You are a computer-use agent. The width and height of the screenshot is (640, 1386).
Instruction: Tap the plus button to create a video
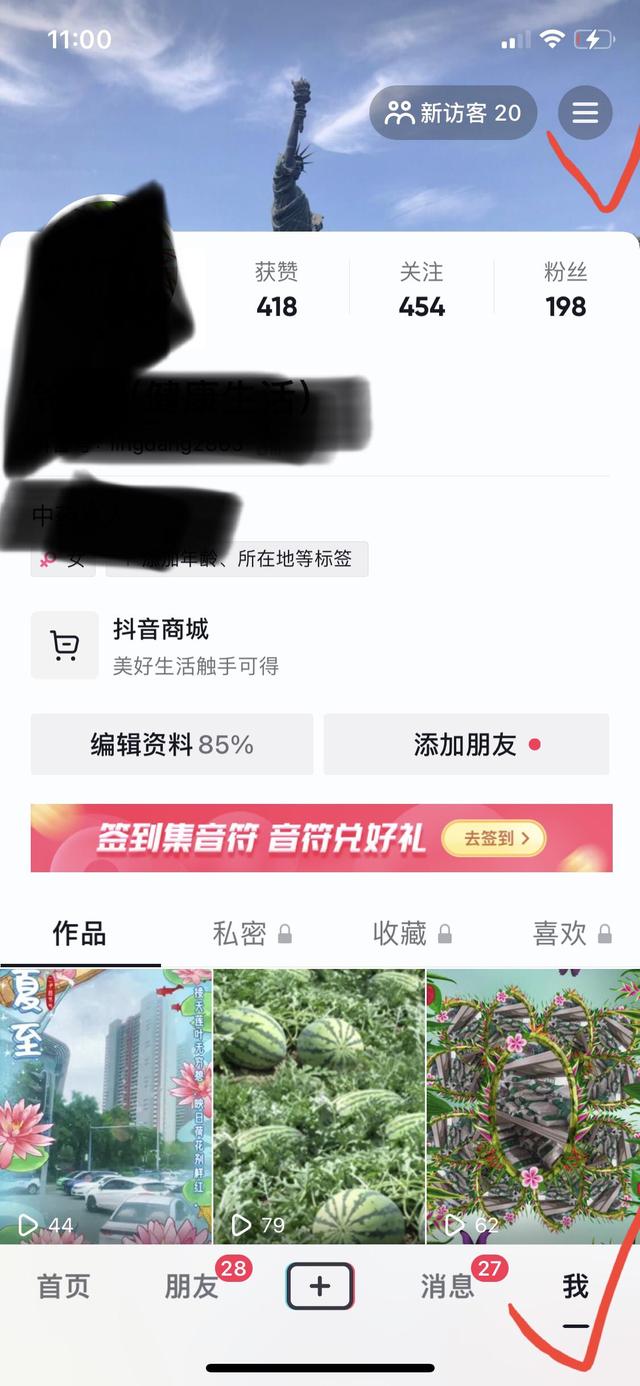[x=320, y=1286]
